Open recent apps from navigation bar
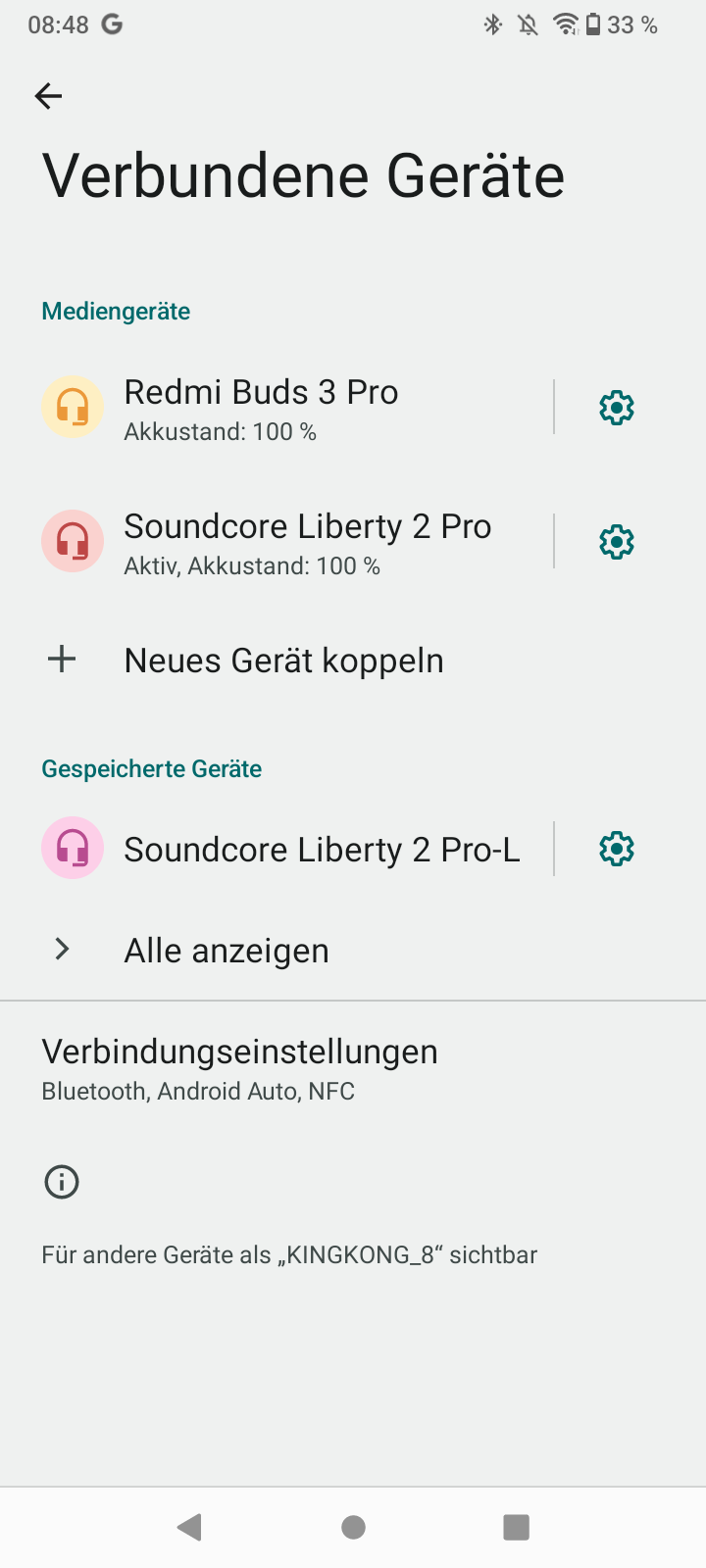The height and width of the screenshot is (1568, 706). [516, 1527]
